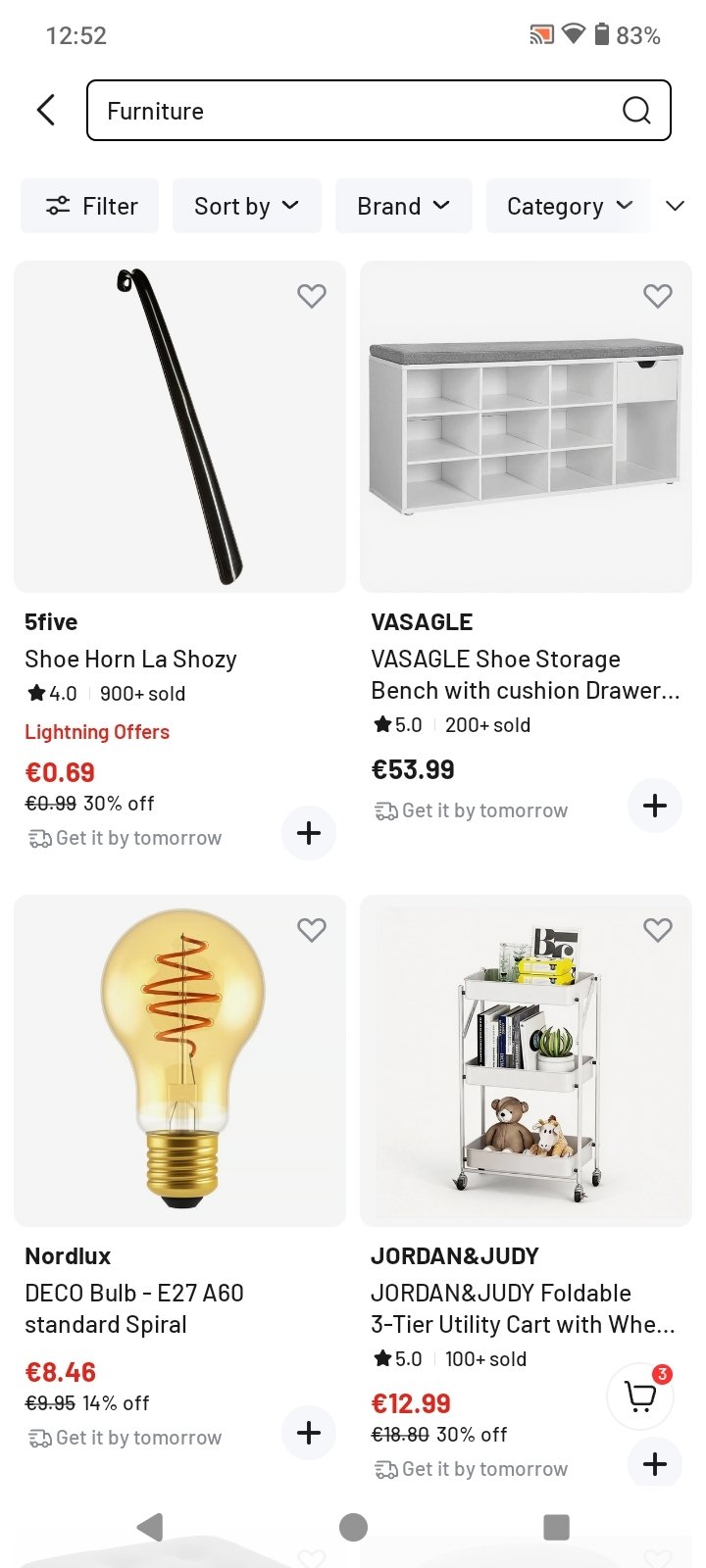Favorite the Shoe Horn La Shozy

point(312,295)
